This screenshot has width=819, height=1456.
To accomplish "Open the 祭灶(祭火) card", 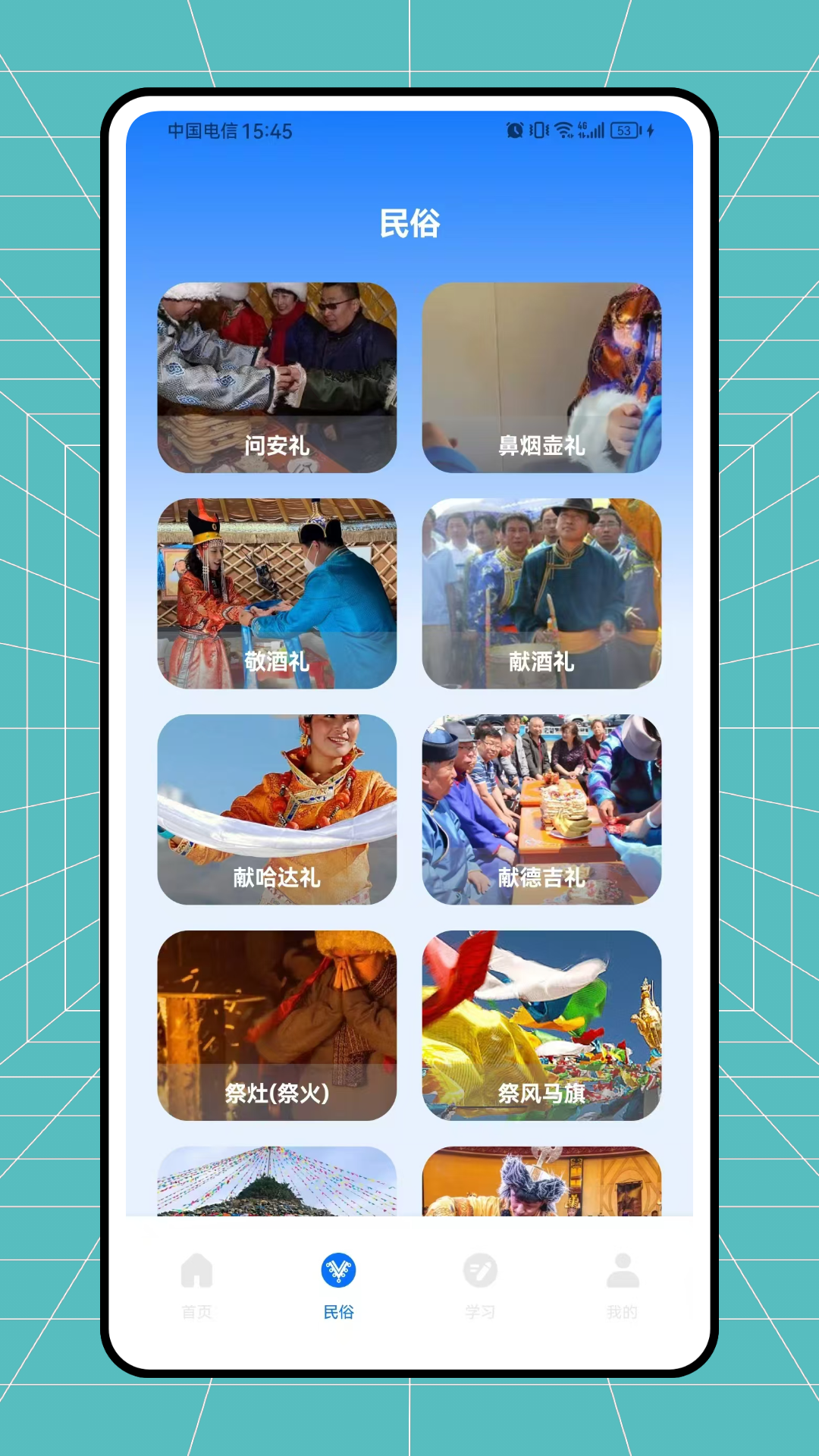I will (277, 1026).
